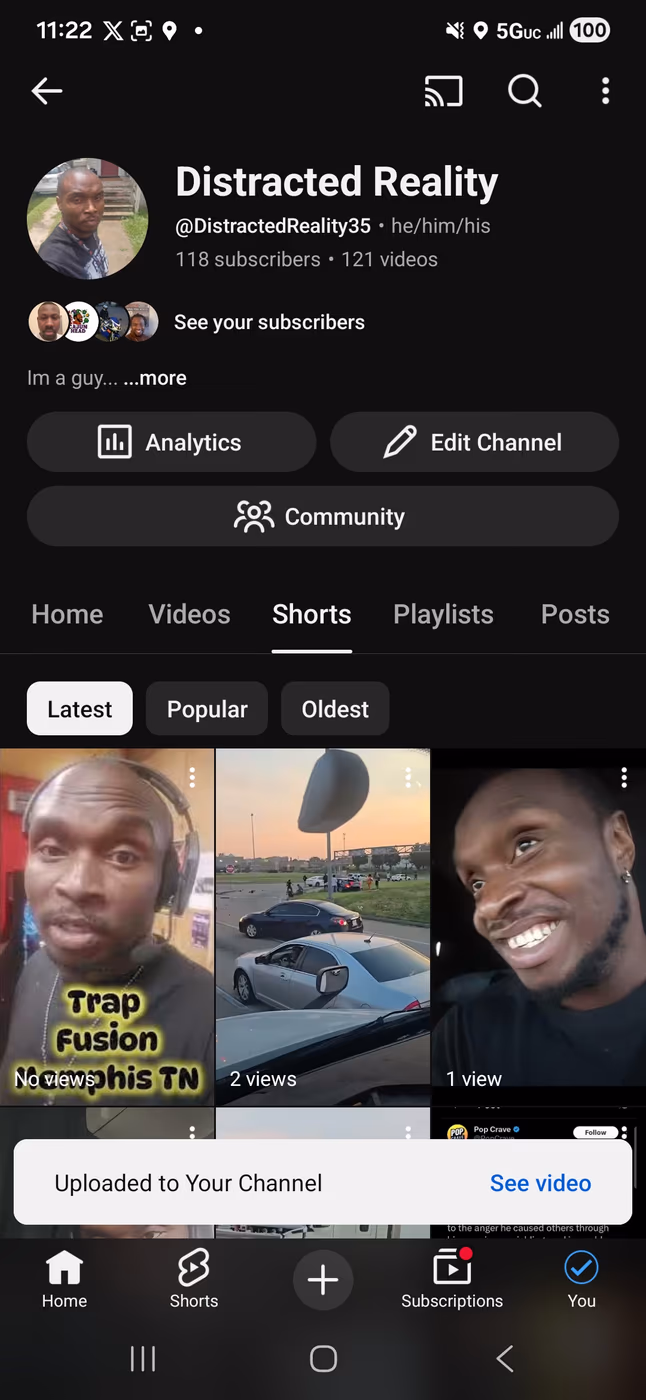Open the Community button
The image size is (646, 1400).
point(323,516)
